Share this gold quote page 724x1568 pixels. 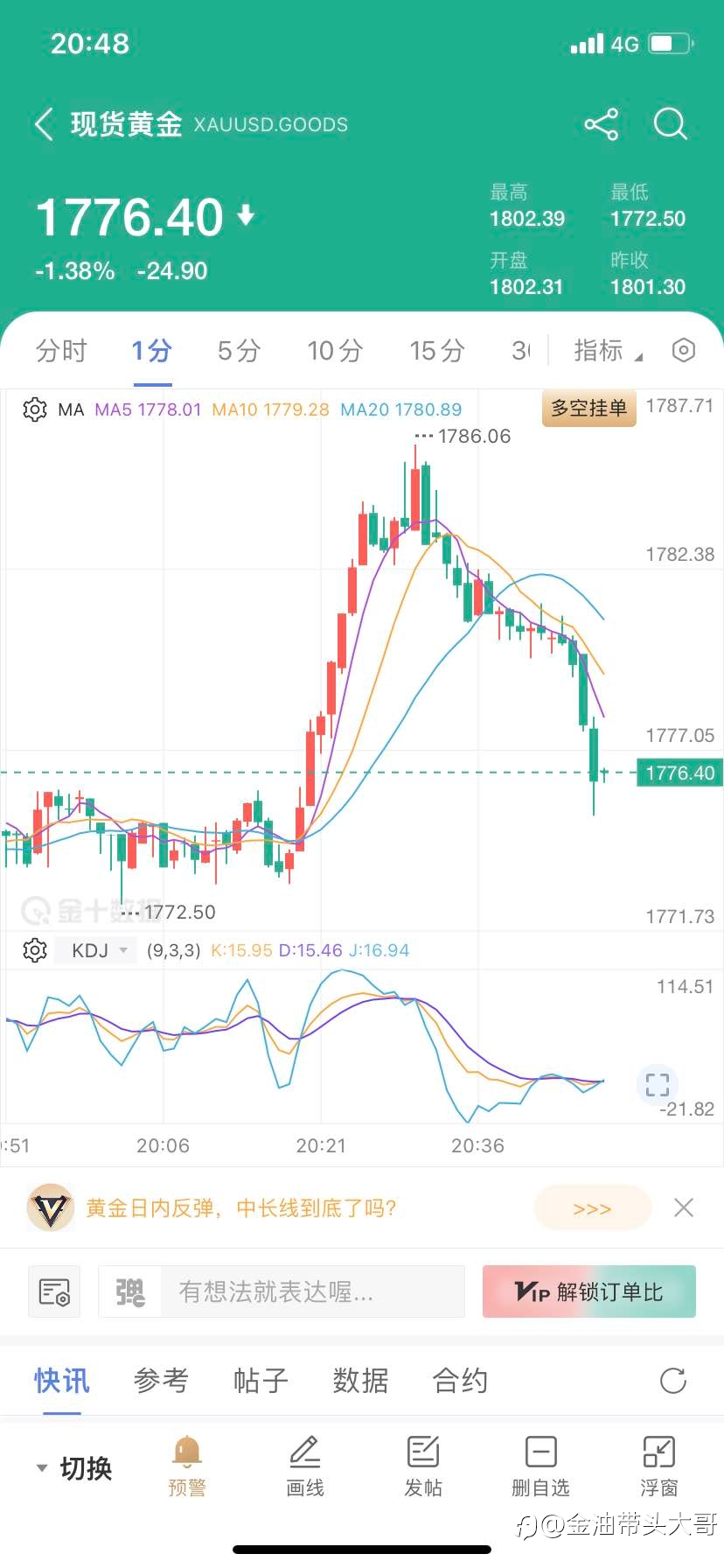602,124
